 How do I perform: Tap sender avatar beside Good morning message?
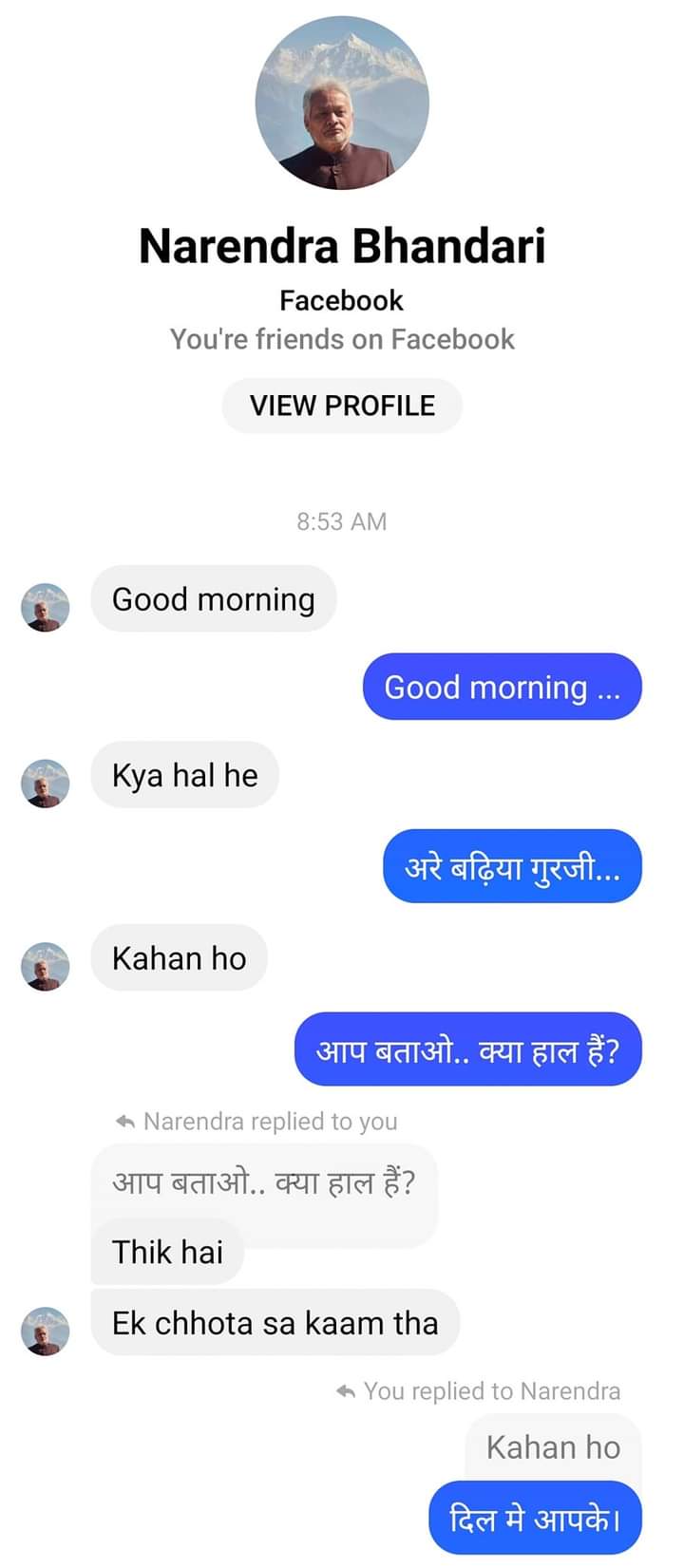[x=46, y=608]
